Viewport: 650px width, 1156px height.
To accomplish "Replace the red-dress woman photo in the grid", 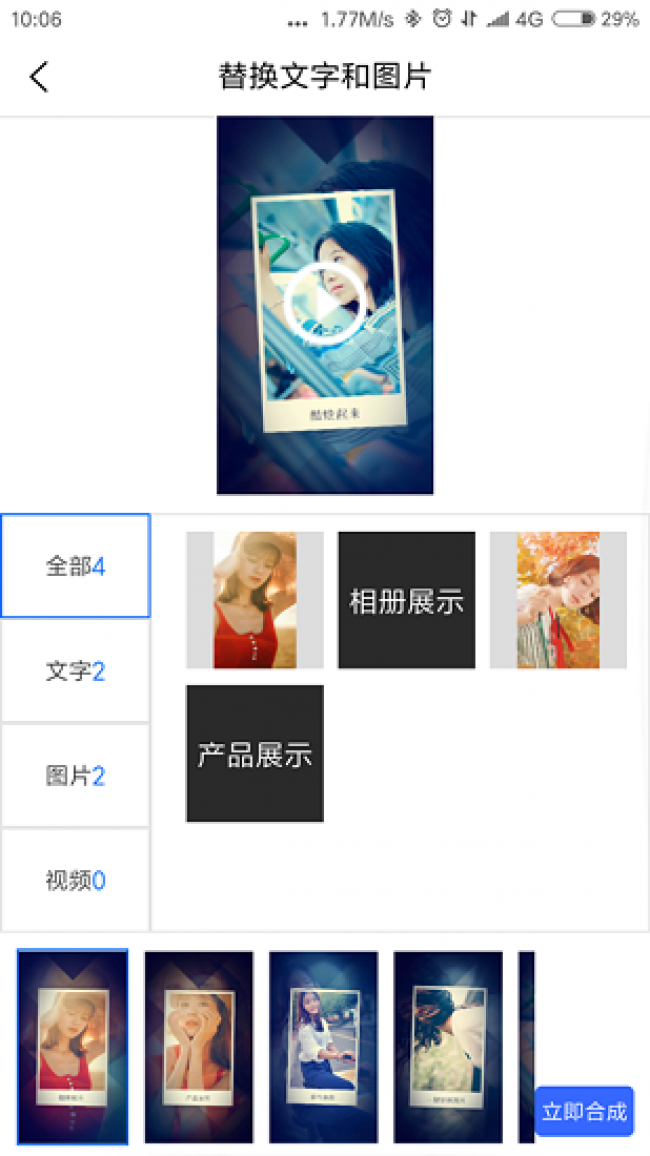I will (x=255, y=600).
